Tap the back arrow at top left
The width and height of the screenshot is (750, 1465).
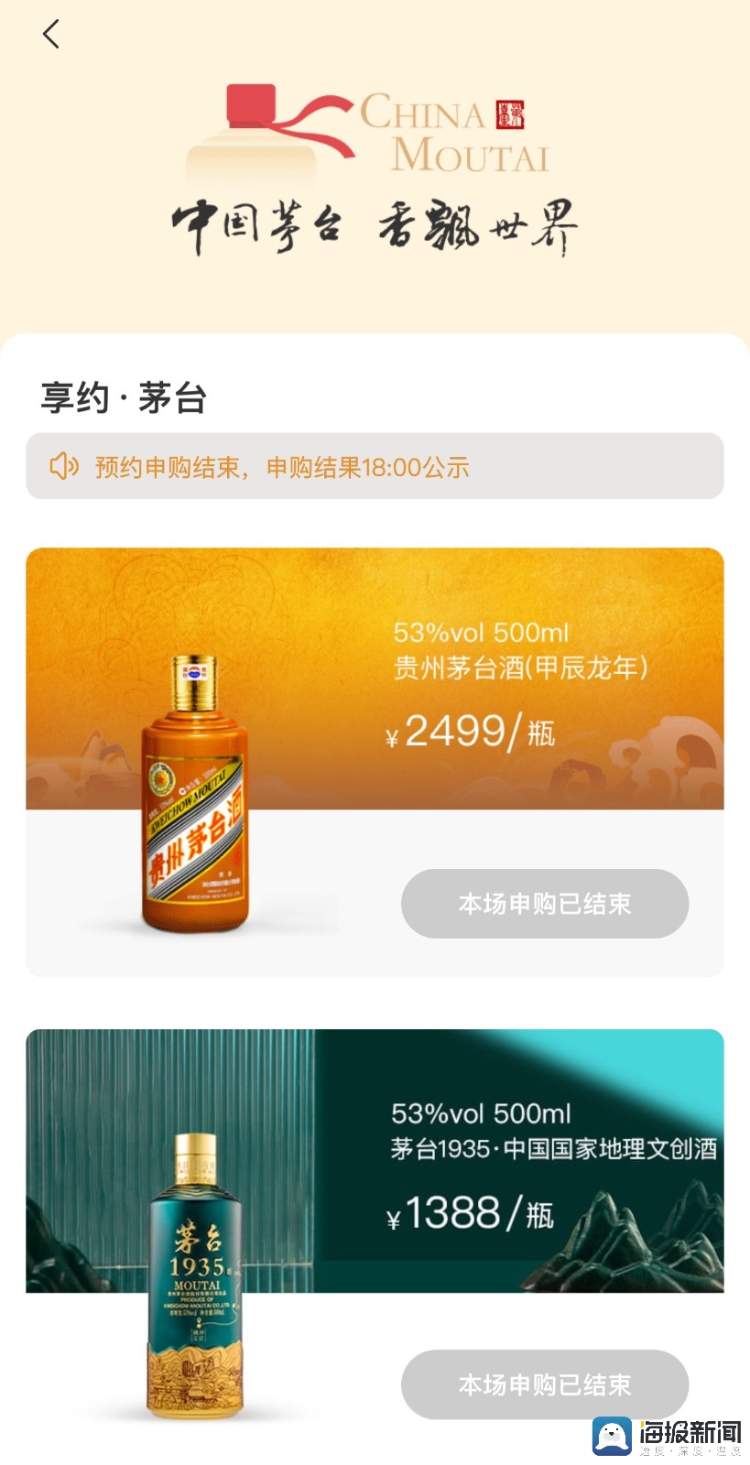50,33
